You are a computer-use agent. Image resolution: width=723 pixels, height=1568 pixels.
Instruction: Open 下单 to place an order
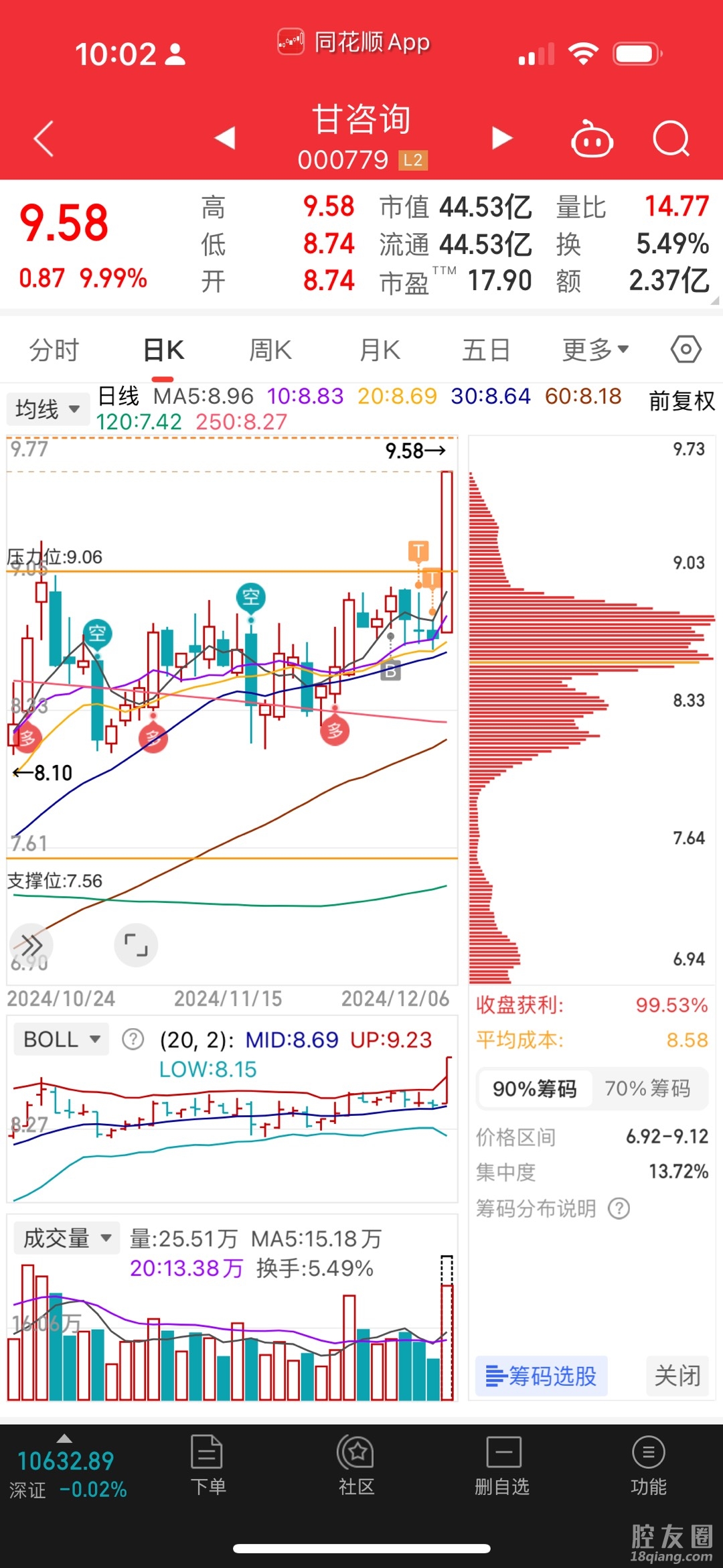(208, 1466)
